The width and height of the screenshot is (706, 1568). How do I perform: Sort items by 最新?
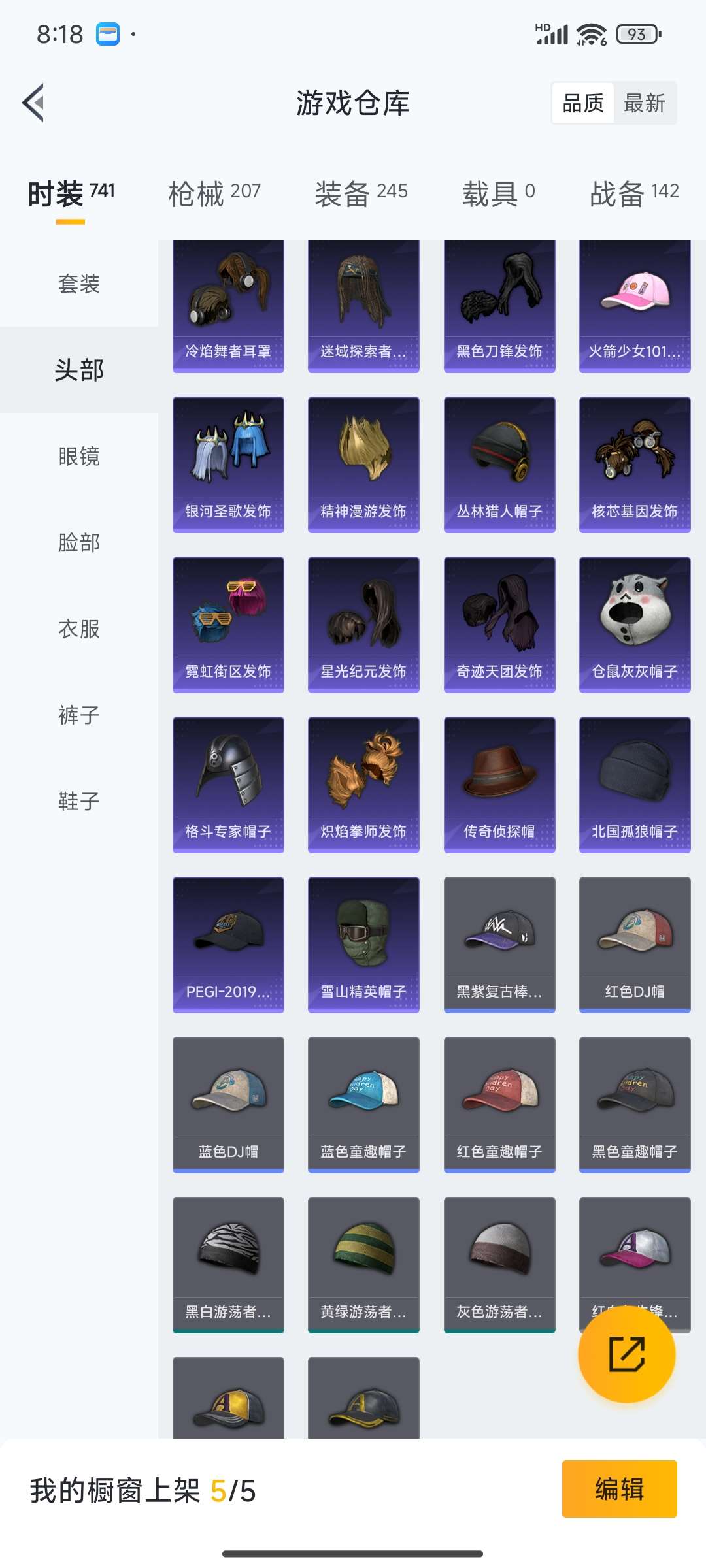(x=644, y=103)
